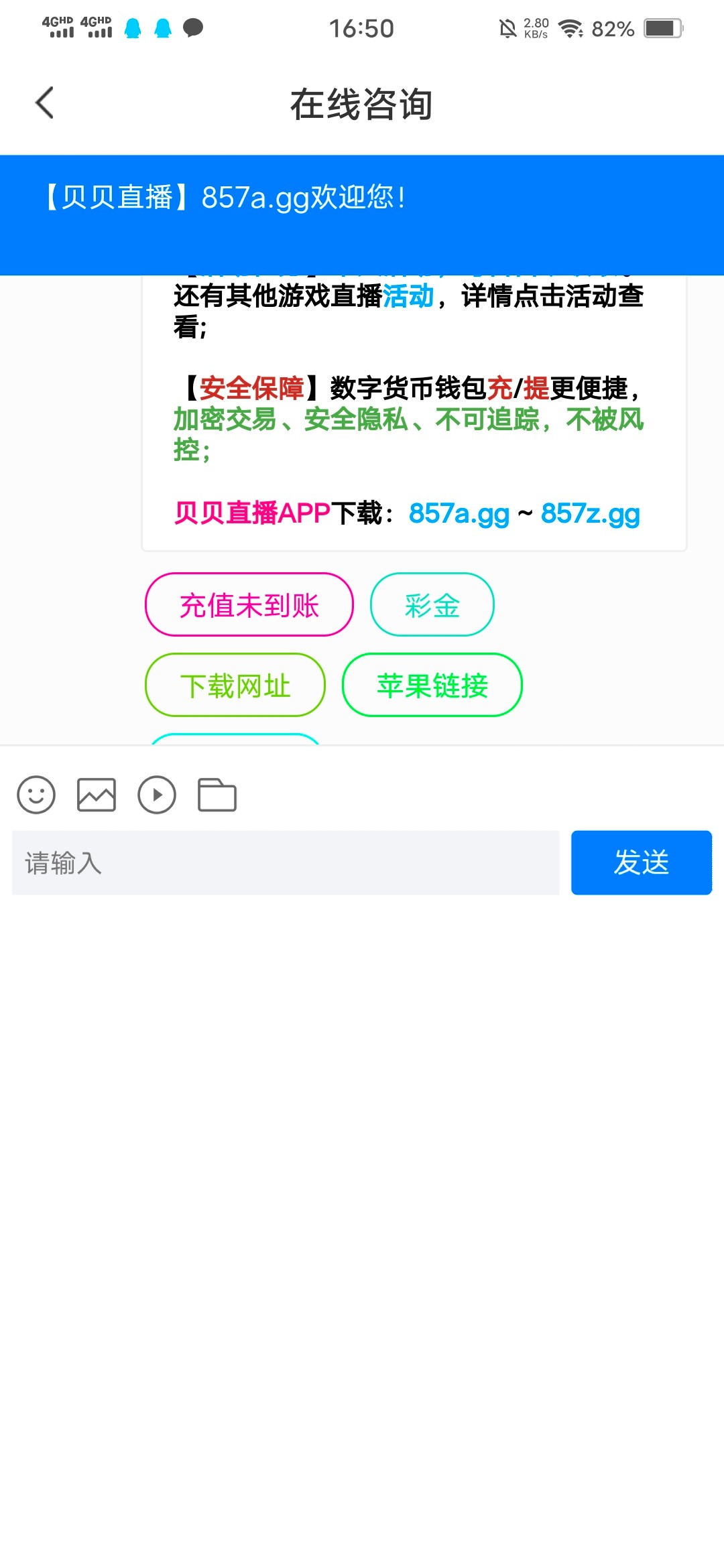Open the 857z.gg download link
Image resolution: width=724 pixels, height=1568 pixels.
coord(590,514)
